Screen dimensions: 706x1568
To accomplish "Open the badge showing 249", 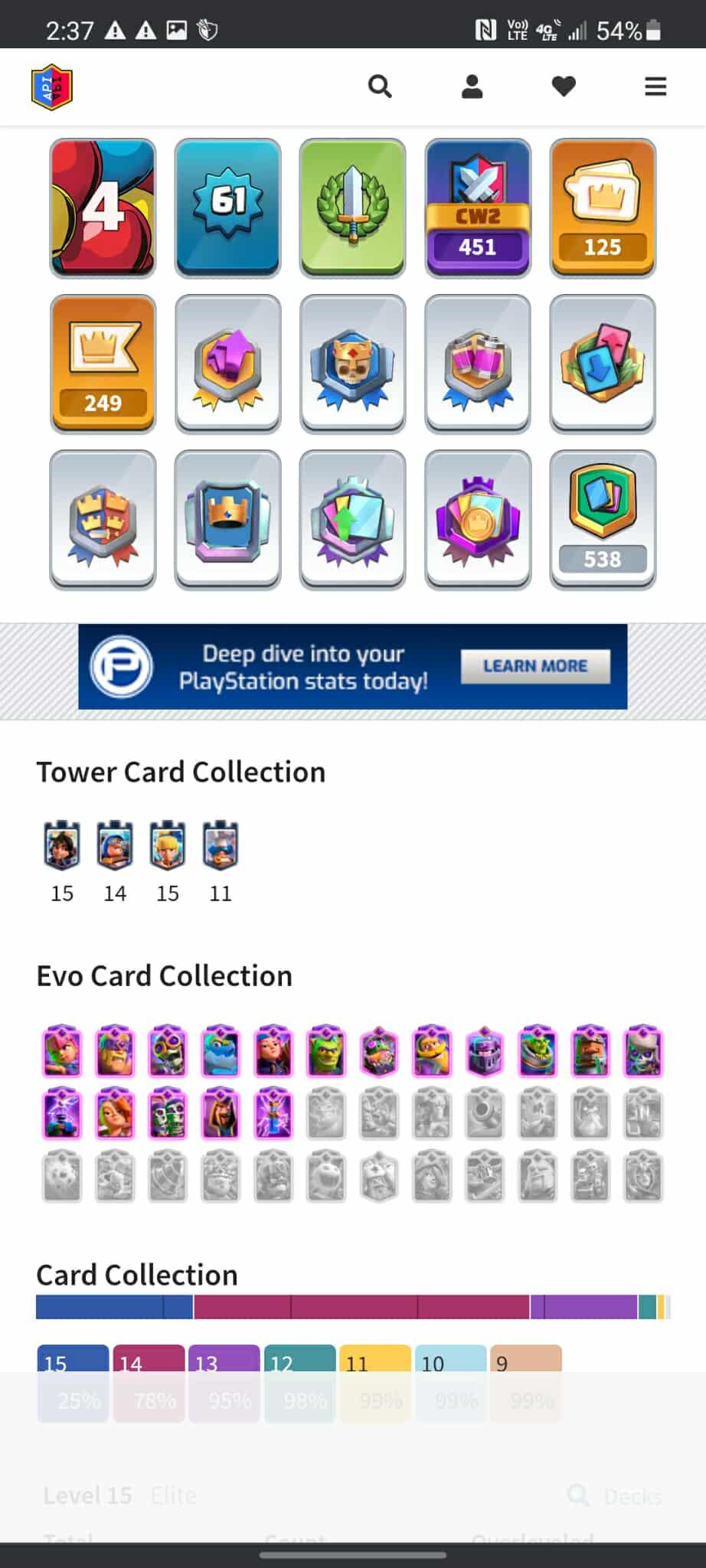I will [103, 364].
